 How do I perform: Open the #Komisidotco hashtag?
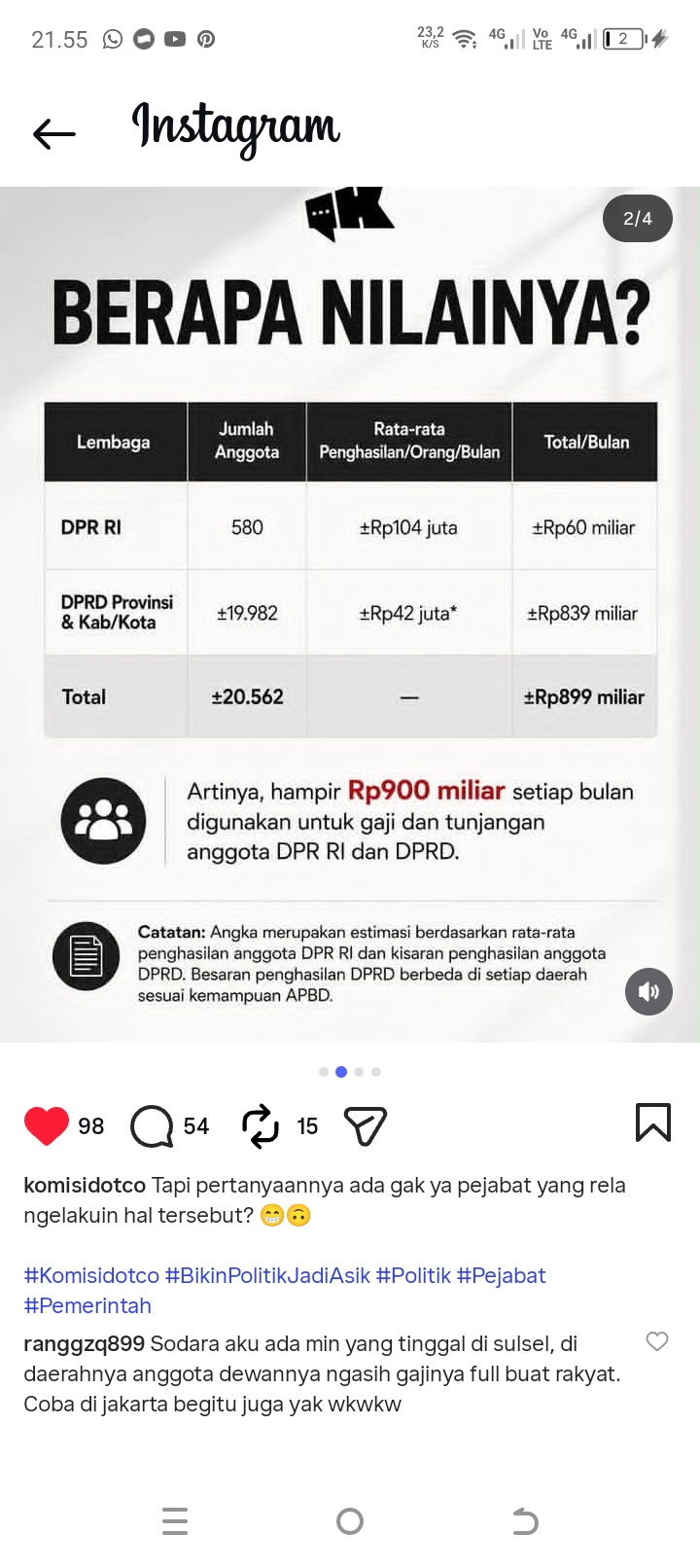91,1275
